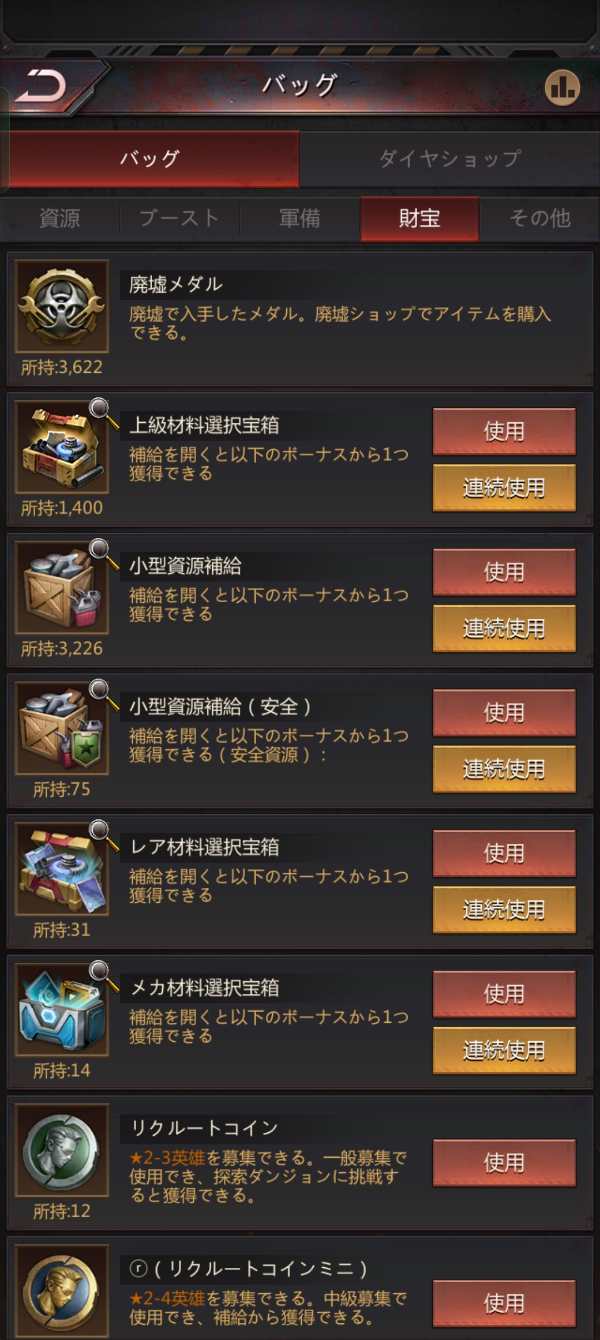Inspect 小型資源補給 contents via magnifier icon
Screen dimensions: 600x1340
point(99,548)
